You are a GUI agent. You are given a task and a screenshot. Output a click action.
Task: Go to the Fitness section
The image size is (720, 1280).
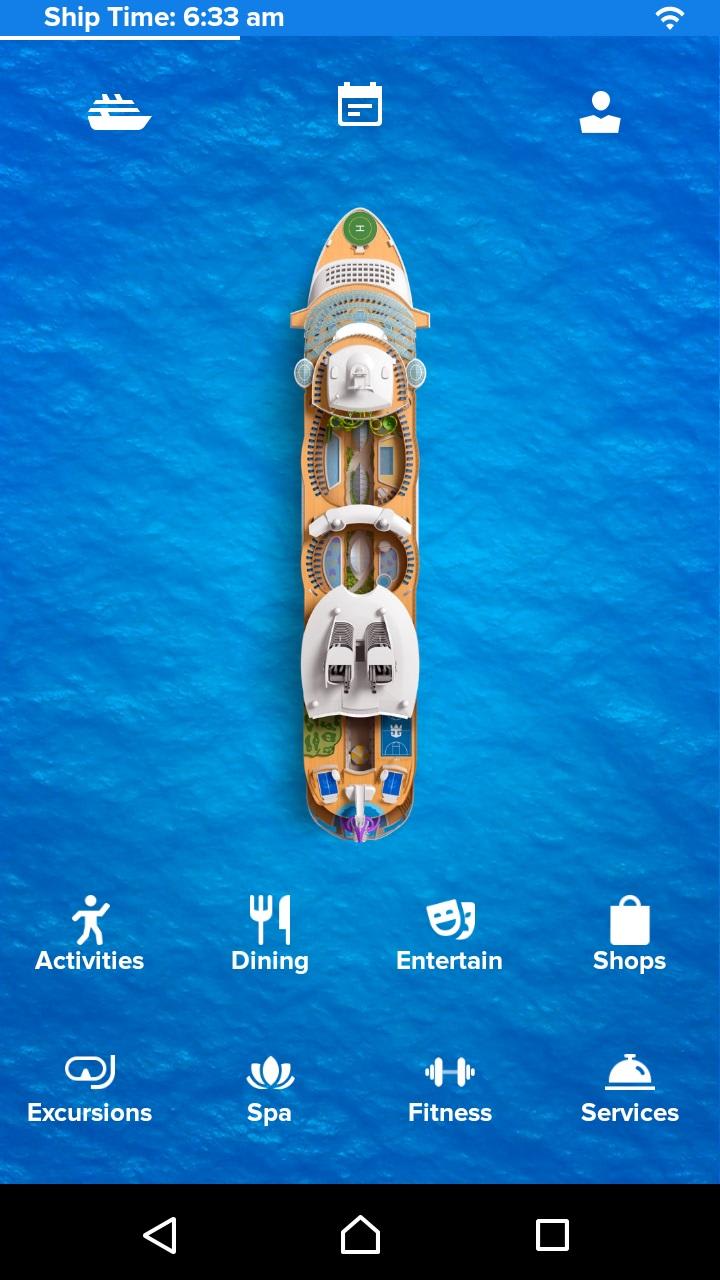[x=450, y=1088]
